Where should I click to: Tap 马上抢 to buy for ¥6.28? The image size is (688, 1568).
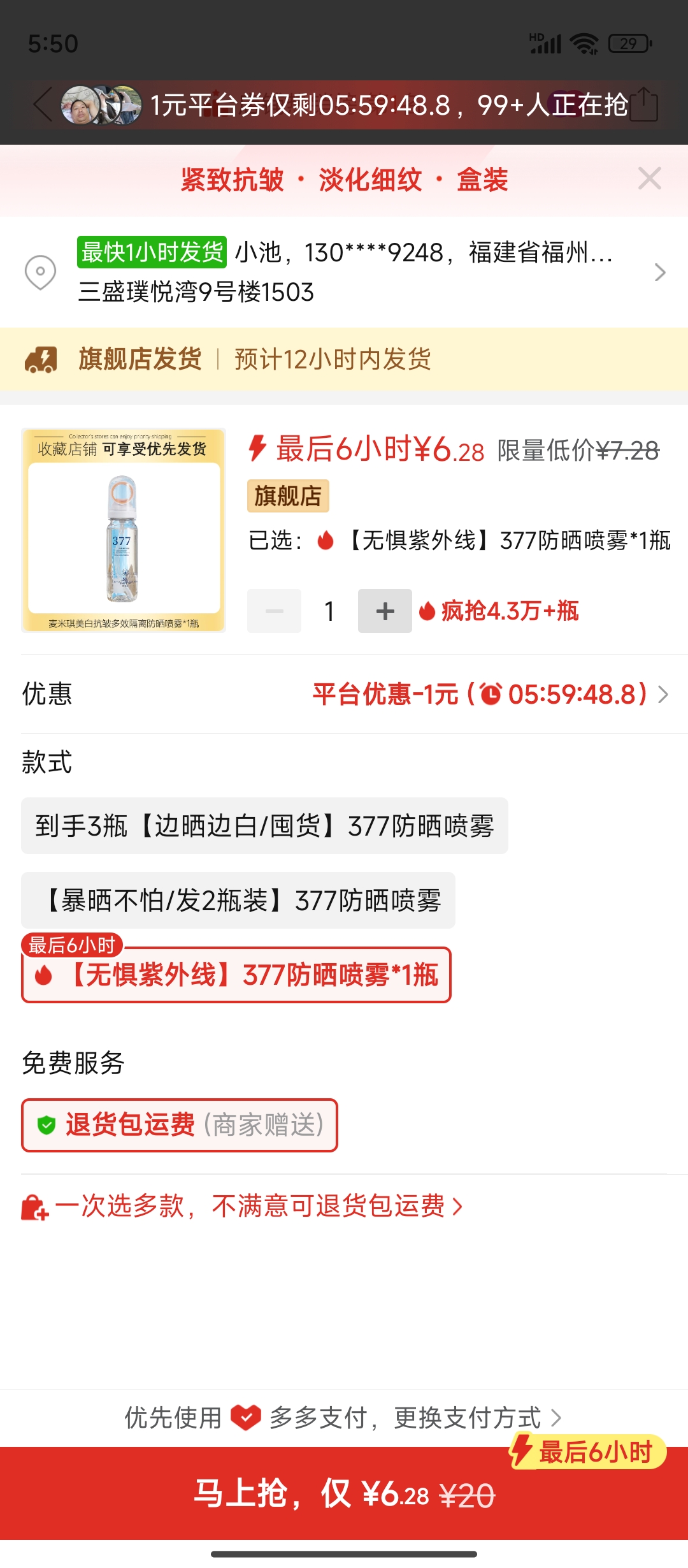[x=344, y=1493]
